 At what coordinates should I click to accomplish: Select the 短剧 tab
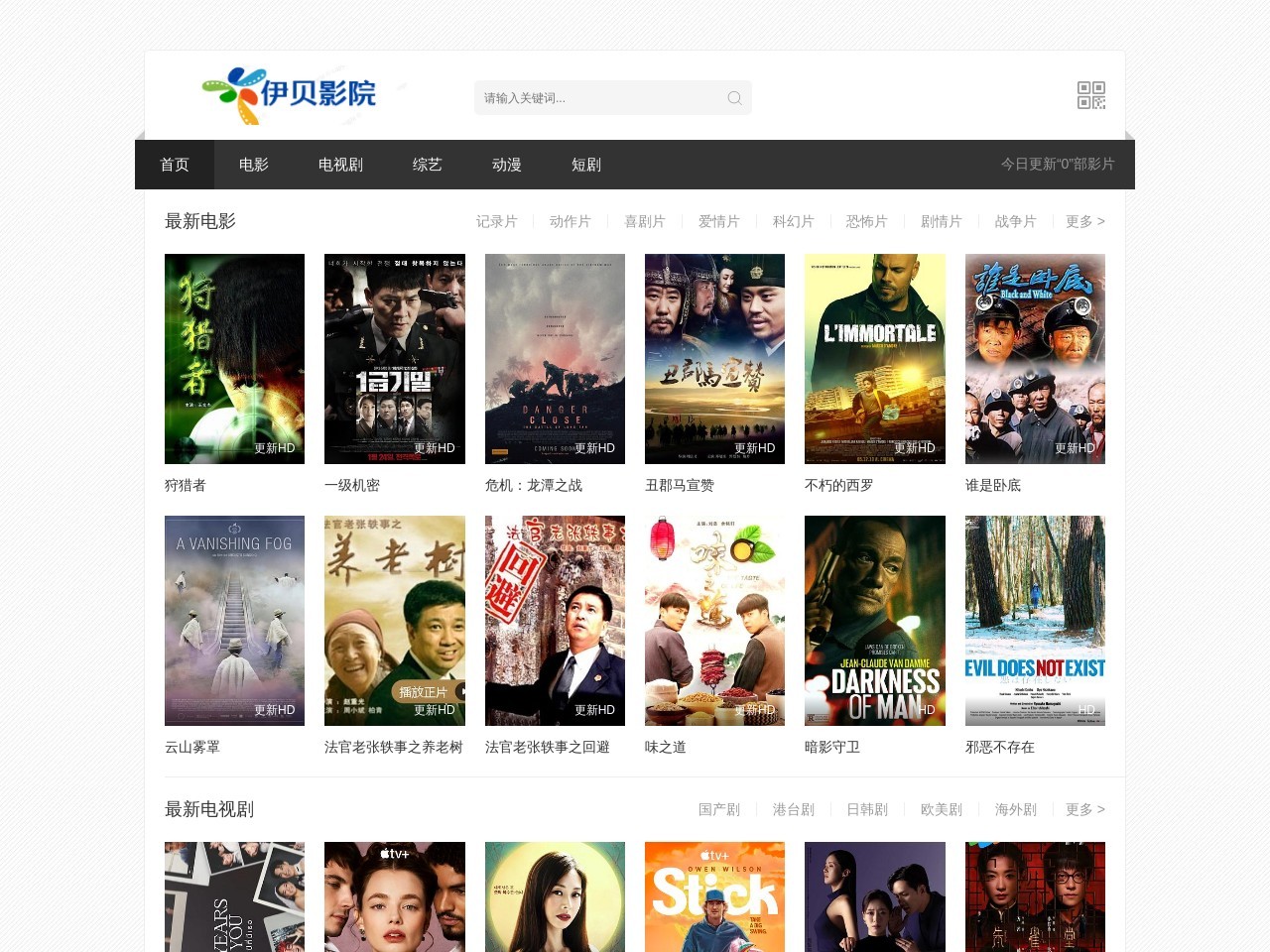coord(586,165)
